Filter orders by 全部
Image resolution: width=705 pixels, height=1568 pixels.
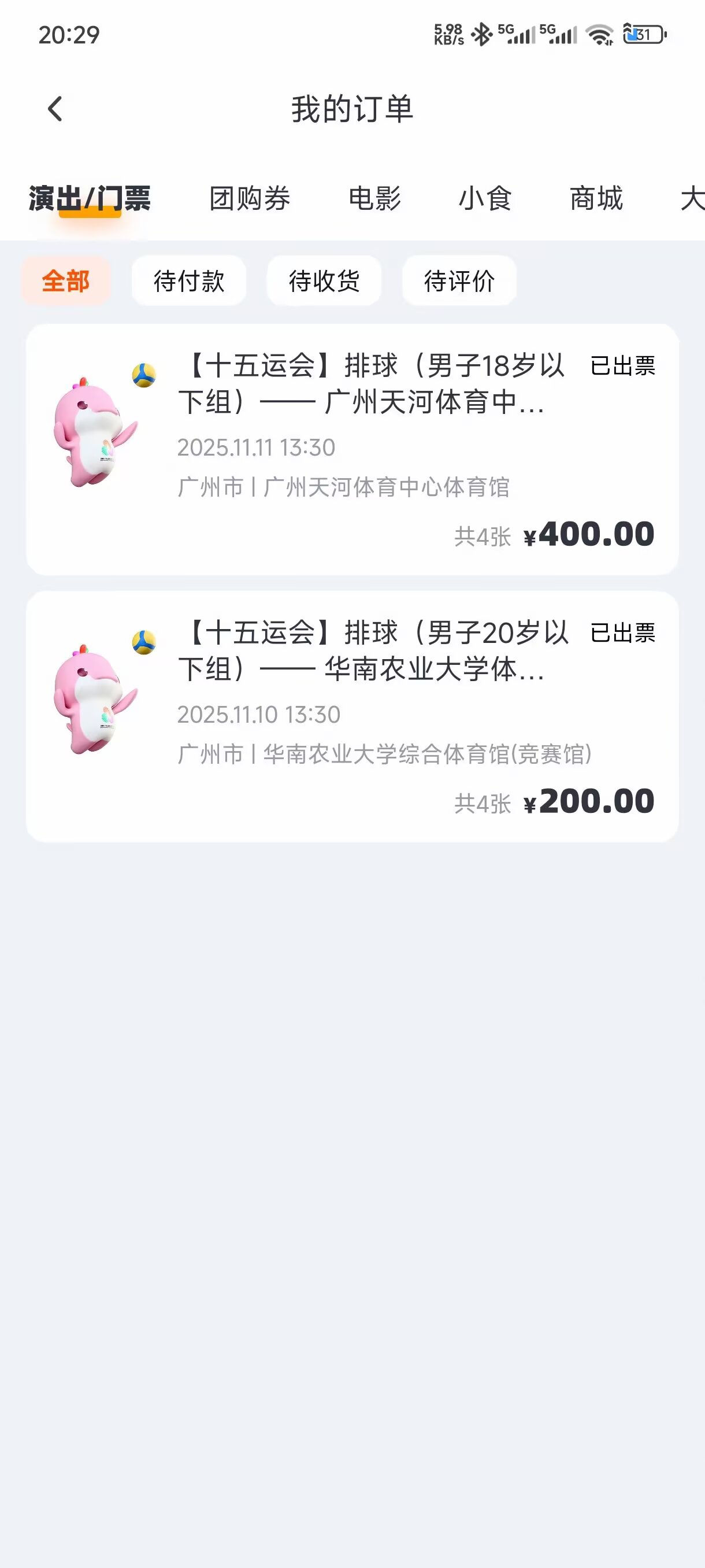[66, 281]
